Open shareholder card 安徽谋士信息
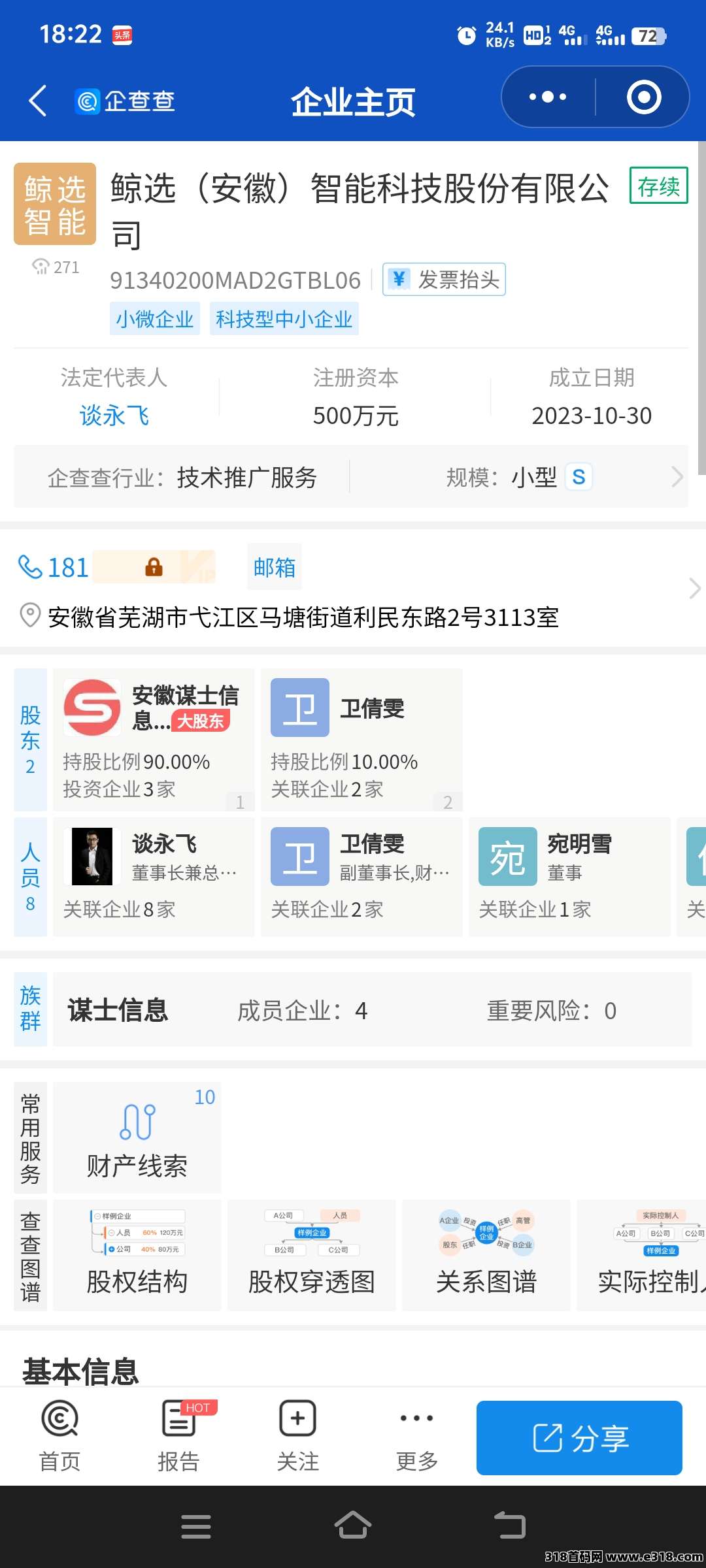This screenshot has width=706, height=1568. pyautogui.click(x=154, y=739)
